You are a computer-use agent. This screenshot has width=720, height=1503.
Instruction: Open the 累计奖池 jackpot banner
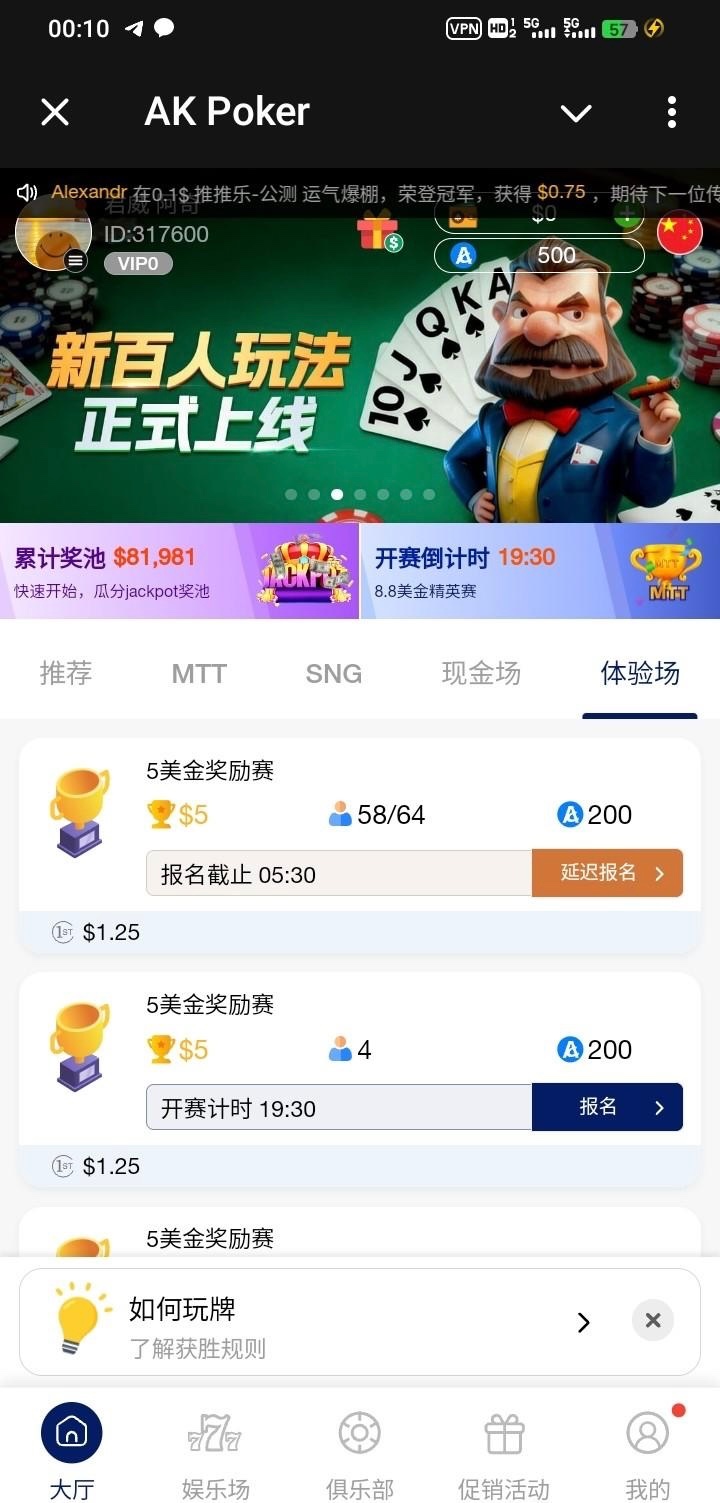[180, 572]
